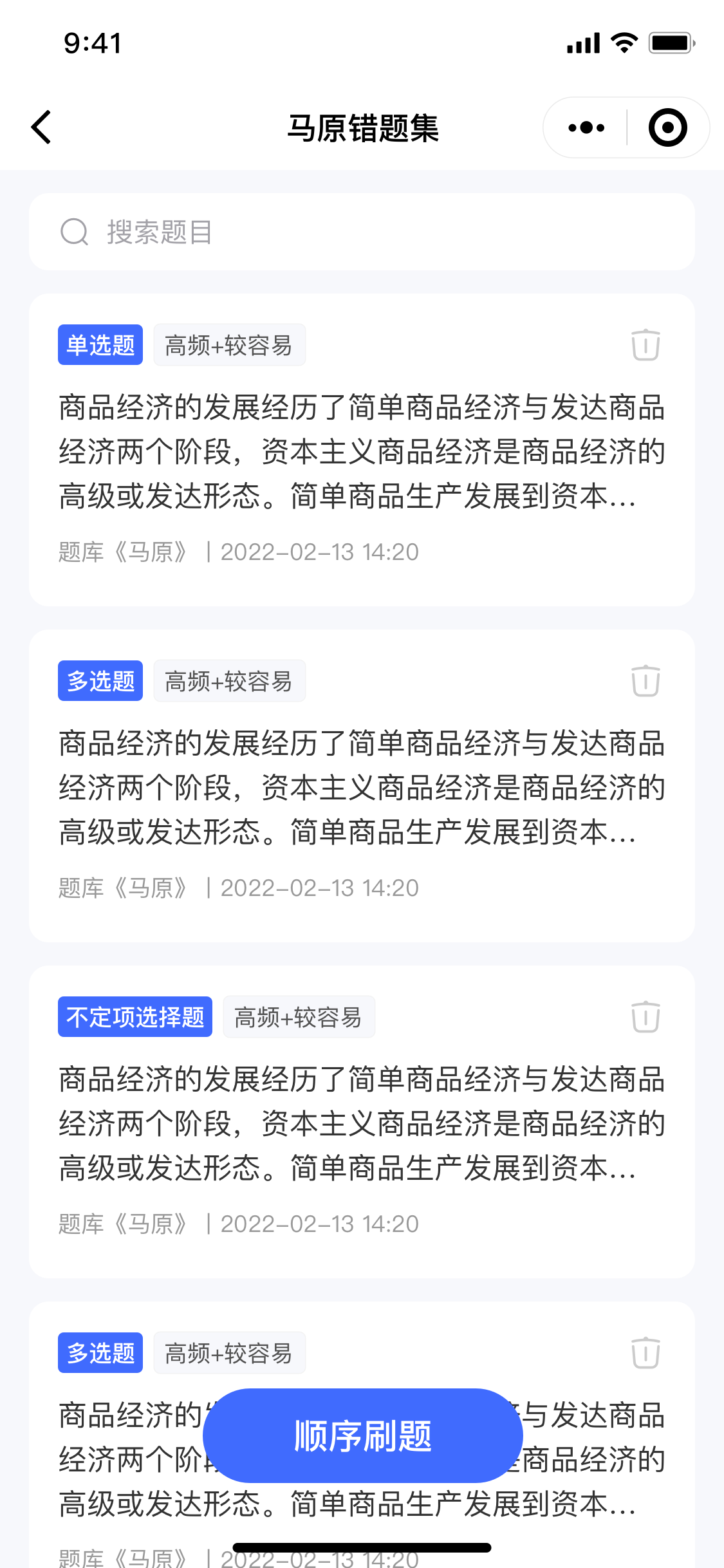
Task: Go back from 马原错题集
Action: click(41, 127)
